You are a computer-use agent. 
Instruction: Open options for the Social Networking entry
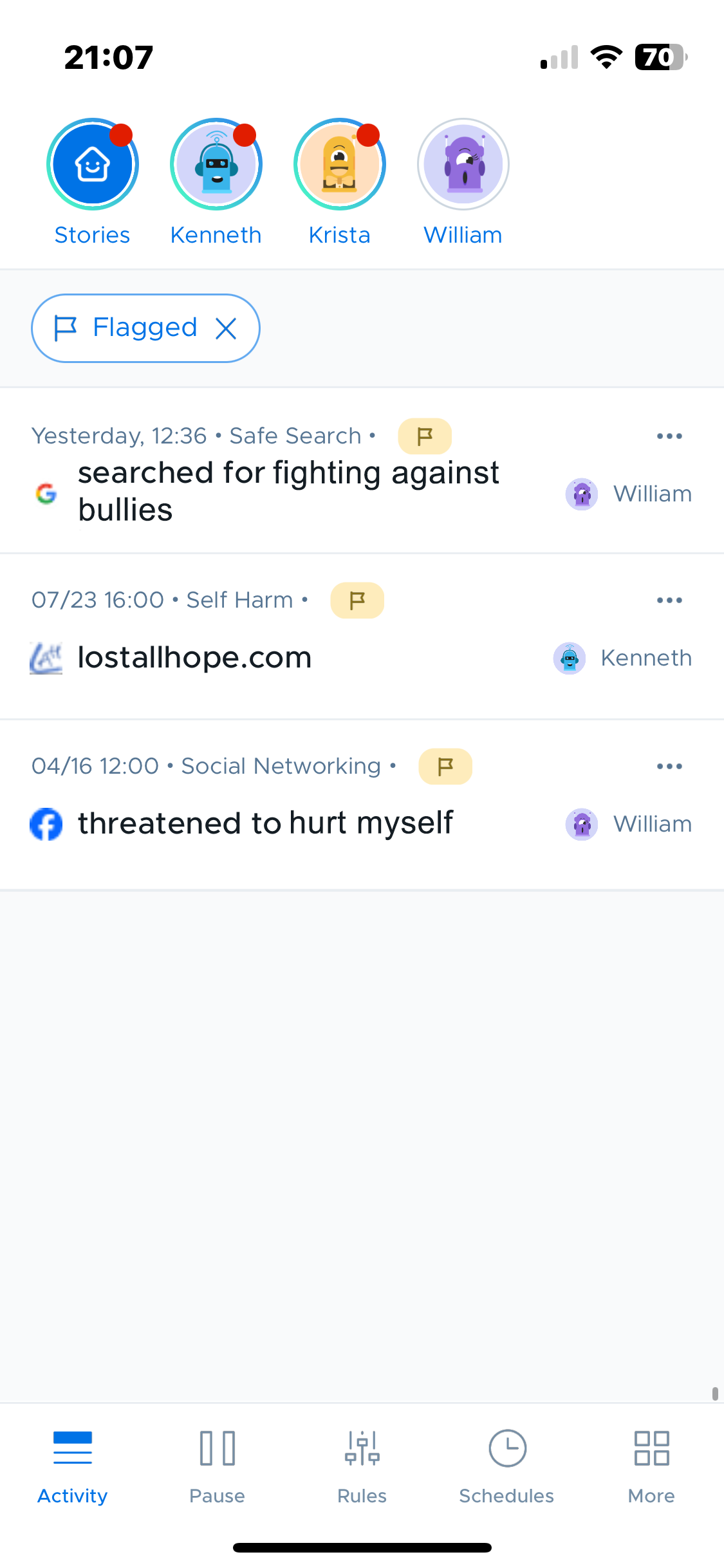[669, 767]
